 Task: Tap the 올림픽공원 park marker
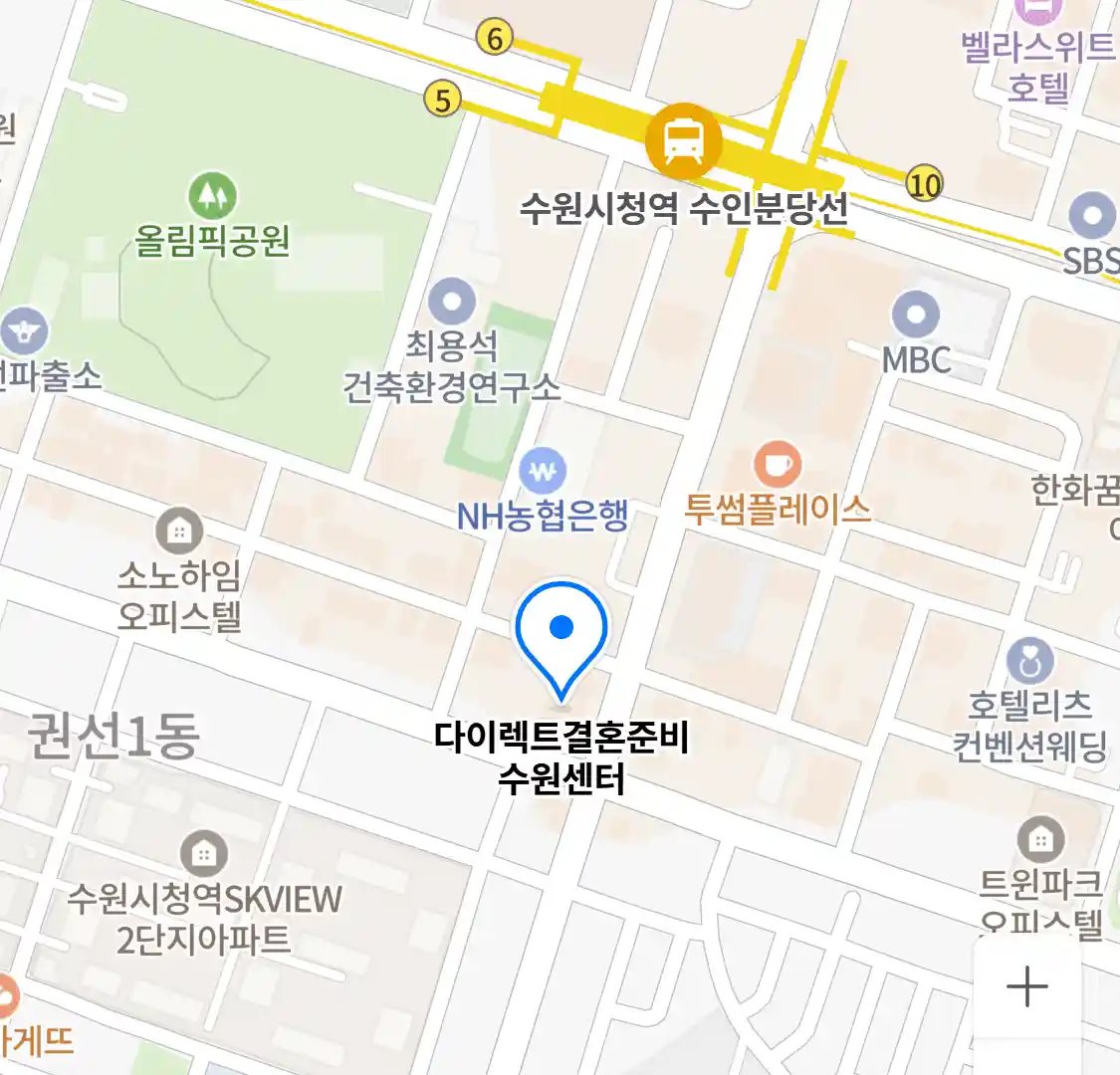(x=212, y=196)
